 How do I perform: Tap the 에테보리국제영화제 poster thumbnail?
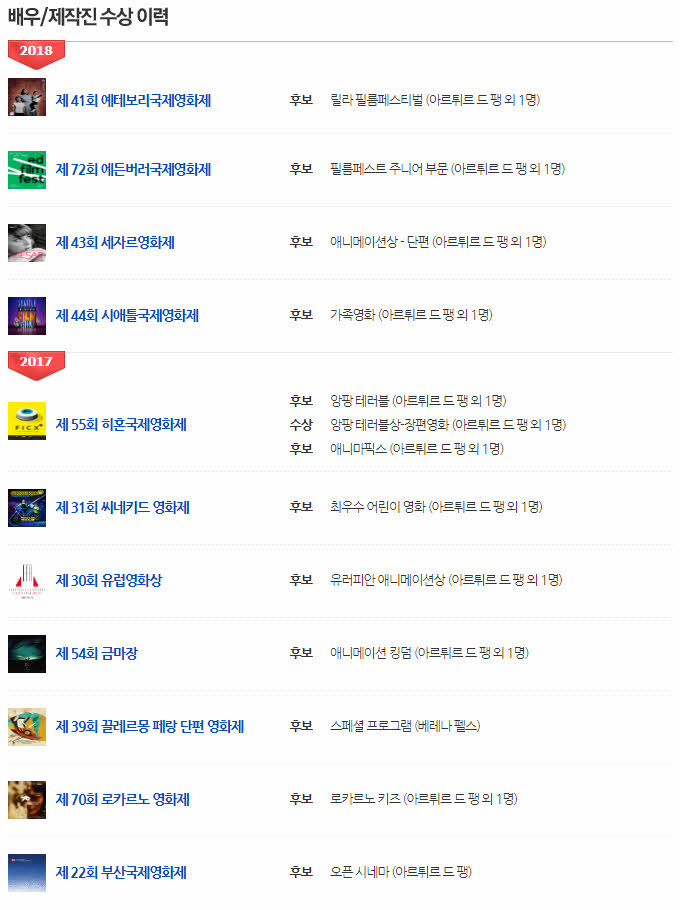coord(26,97)
